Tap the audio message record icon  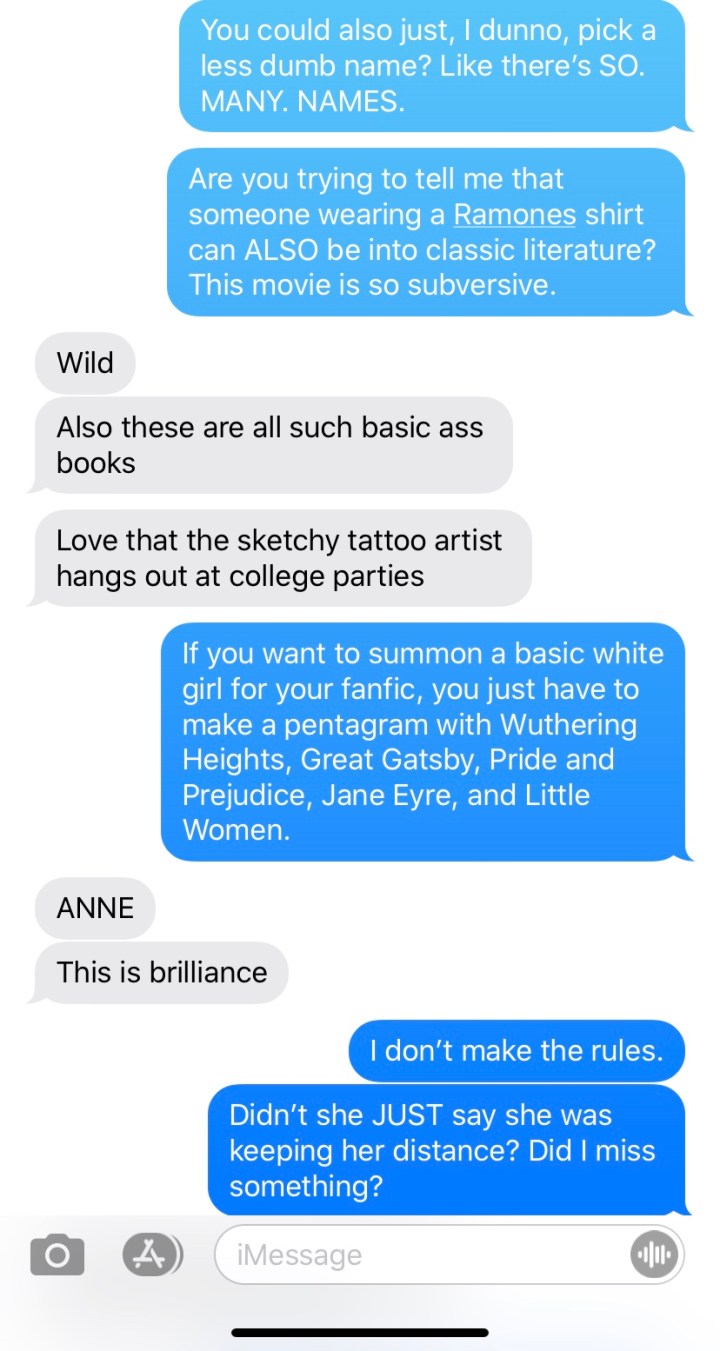click(655, 1254)
